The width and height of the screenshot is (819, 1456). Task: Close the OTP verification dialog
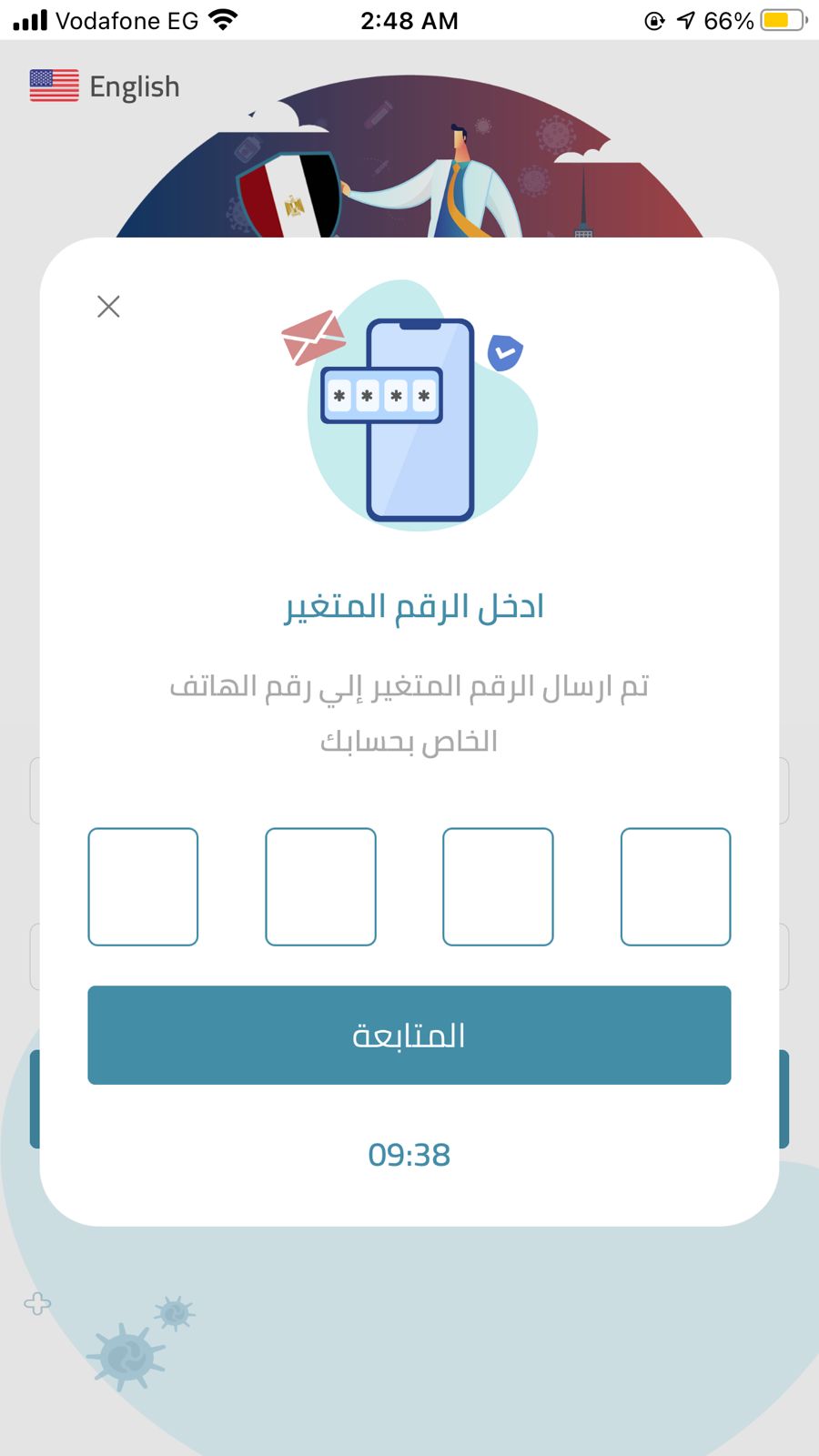108,307
